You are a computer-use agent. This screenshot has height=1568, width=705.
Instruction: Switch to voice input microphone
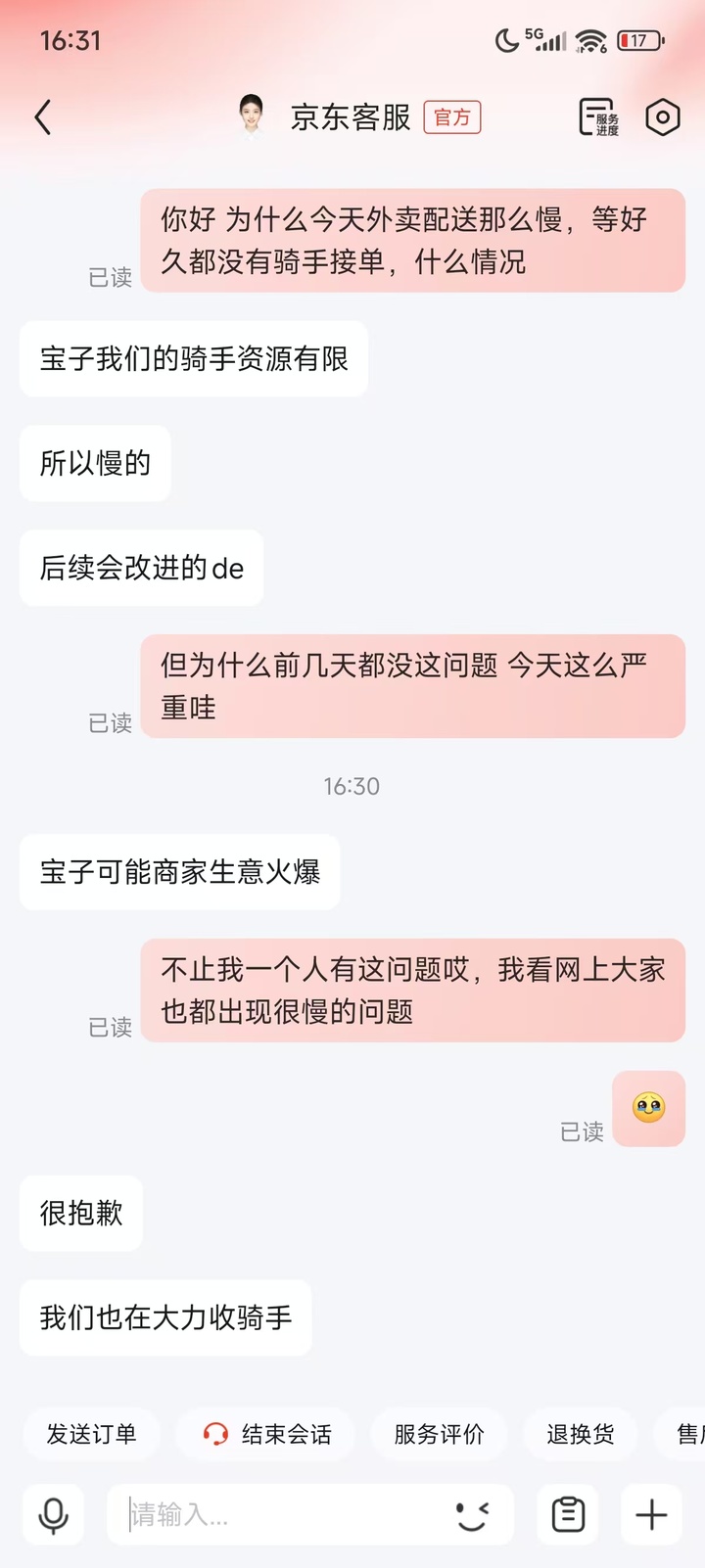pos(54,1515)
